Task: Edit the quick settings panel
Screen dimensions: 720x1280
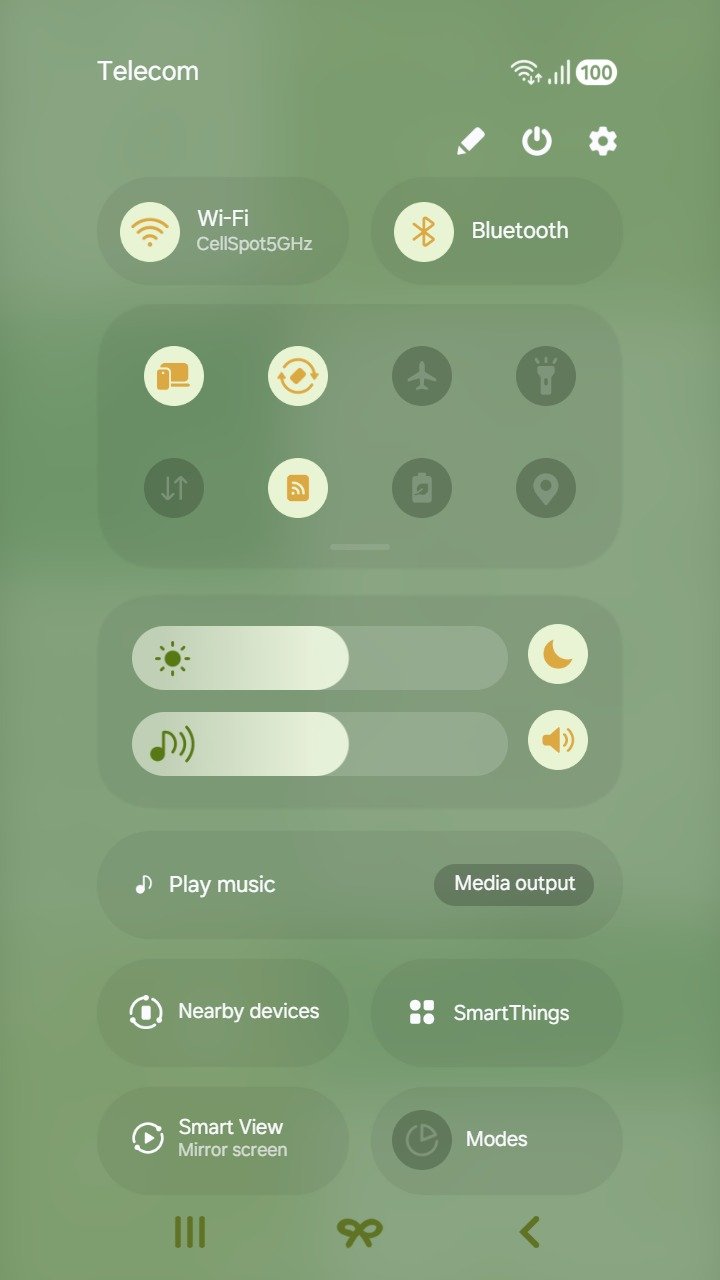Action: pos(470,142)
